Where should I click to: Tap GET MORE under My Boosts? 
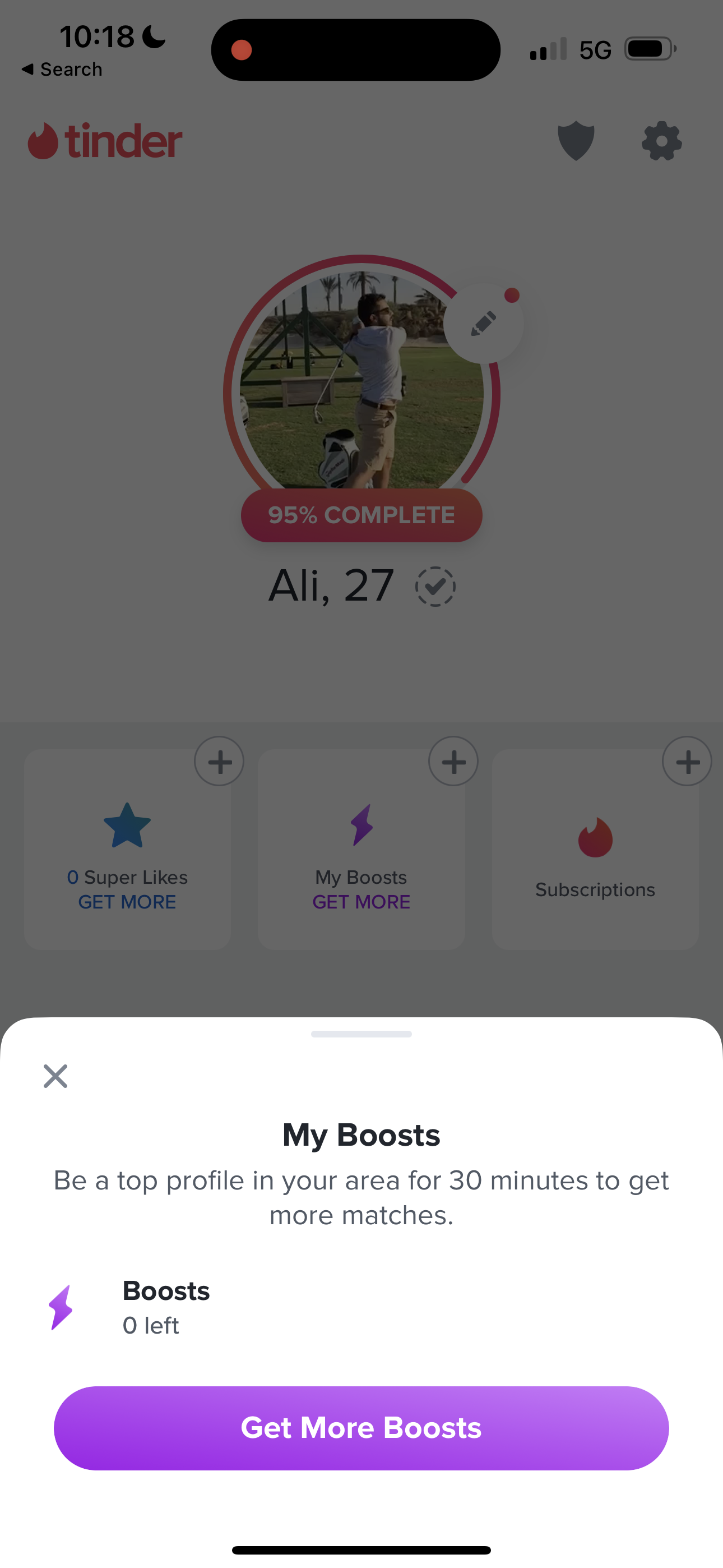pyautogui.click(x=361, y=902)
